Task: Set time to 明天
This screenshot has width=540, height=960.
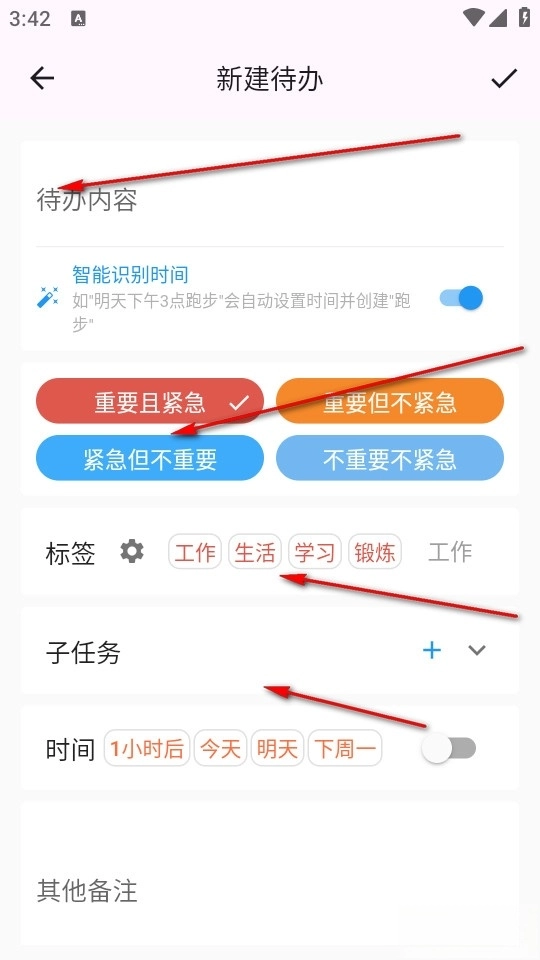Action: tap(277, 748)
